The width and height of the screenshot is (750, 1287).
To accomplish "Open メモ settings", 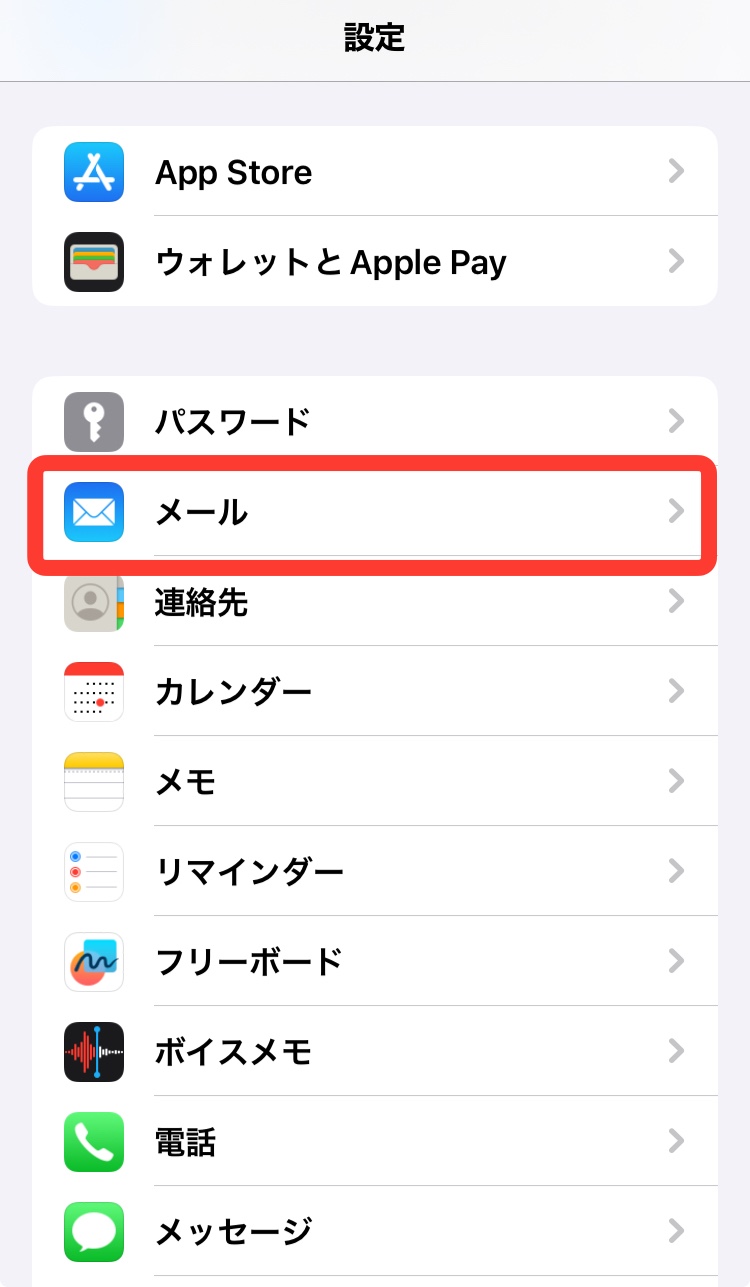I will coord(374,781).
